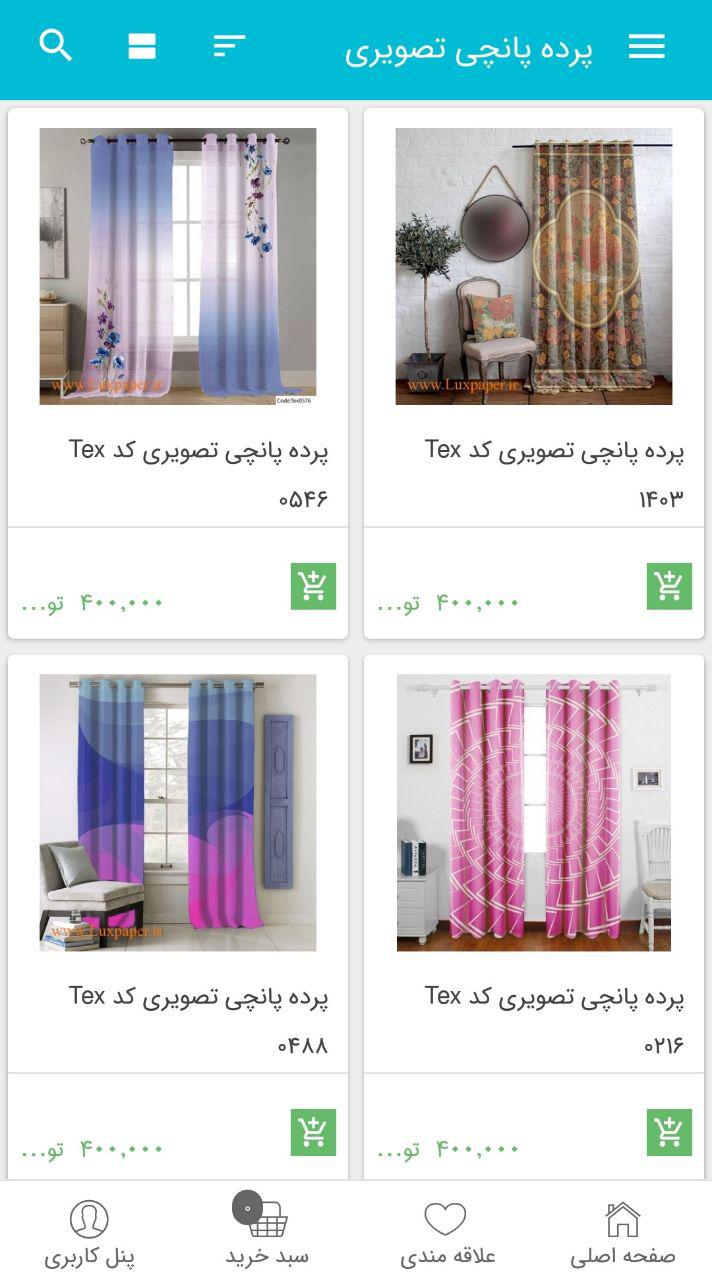Screen dimensions: 712x1280
Task: Switch to علاقه مندی favorites tab
Action: point(446,1233)
